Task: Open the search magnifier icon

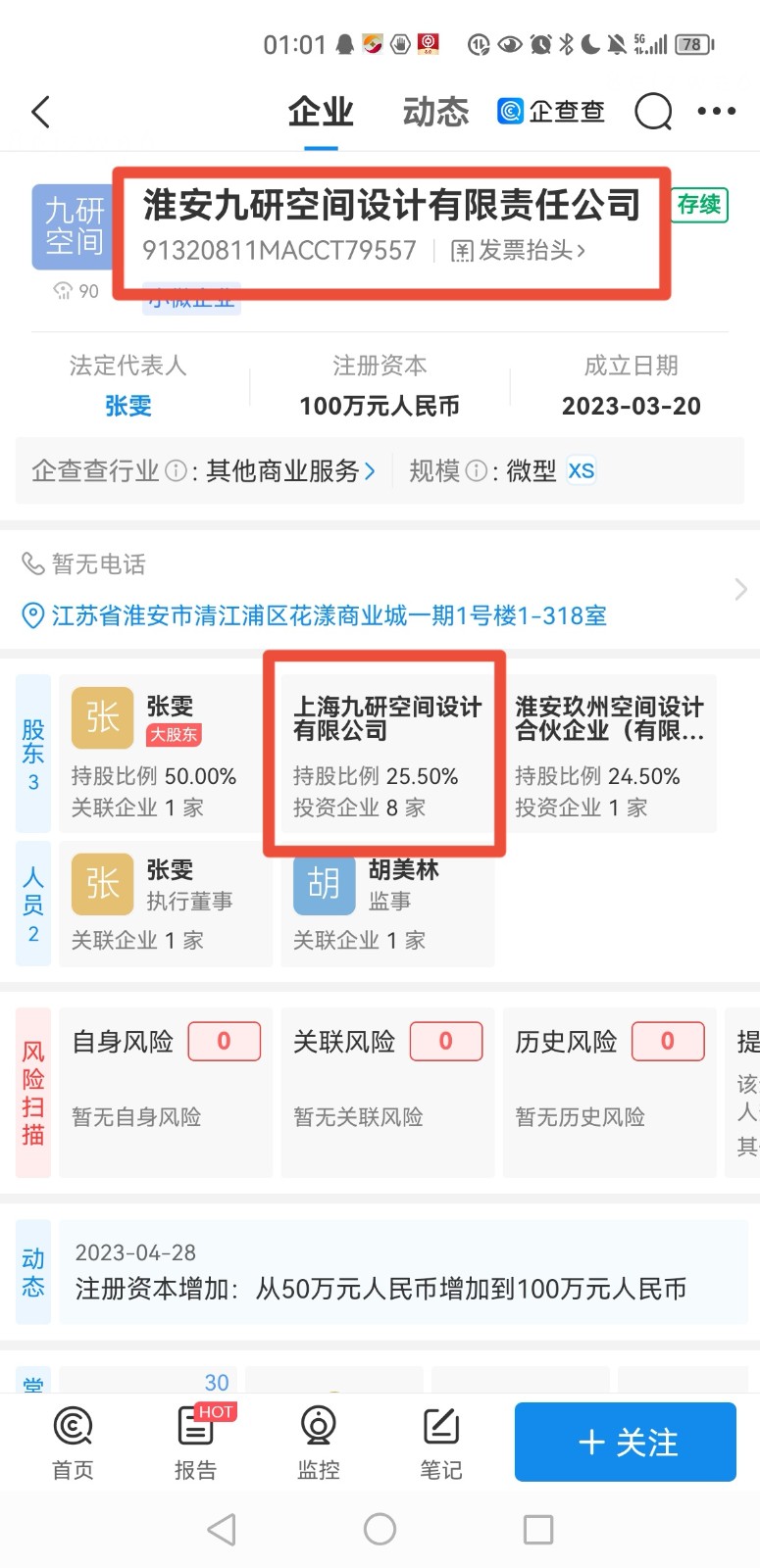Action: tap(653, 112)
